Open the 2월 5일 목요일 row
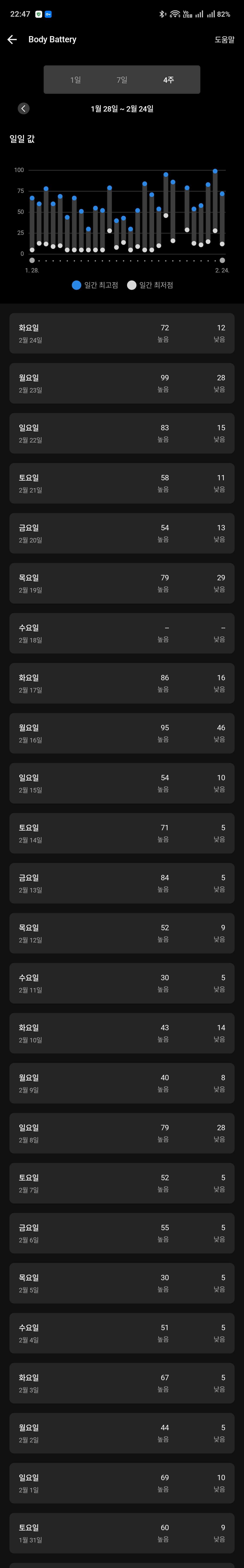The width and height of the screenshot is (244, 1568). [122, 1283]
